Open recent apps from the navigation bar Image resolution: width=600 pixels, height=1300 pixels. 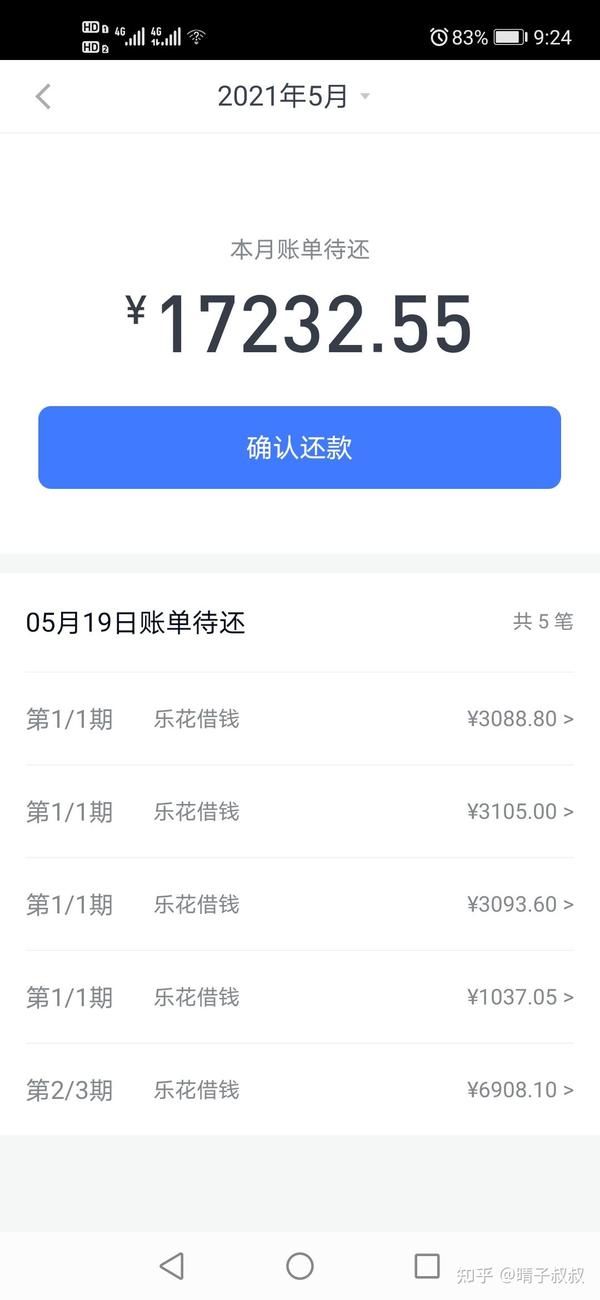click(427, 1266)
